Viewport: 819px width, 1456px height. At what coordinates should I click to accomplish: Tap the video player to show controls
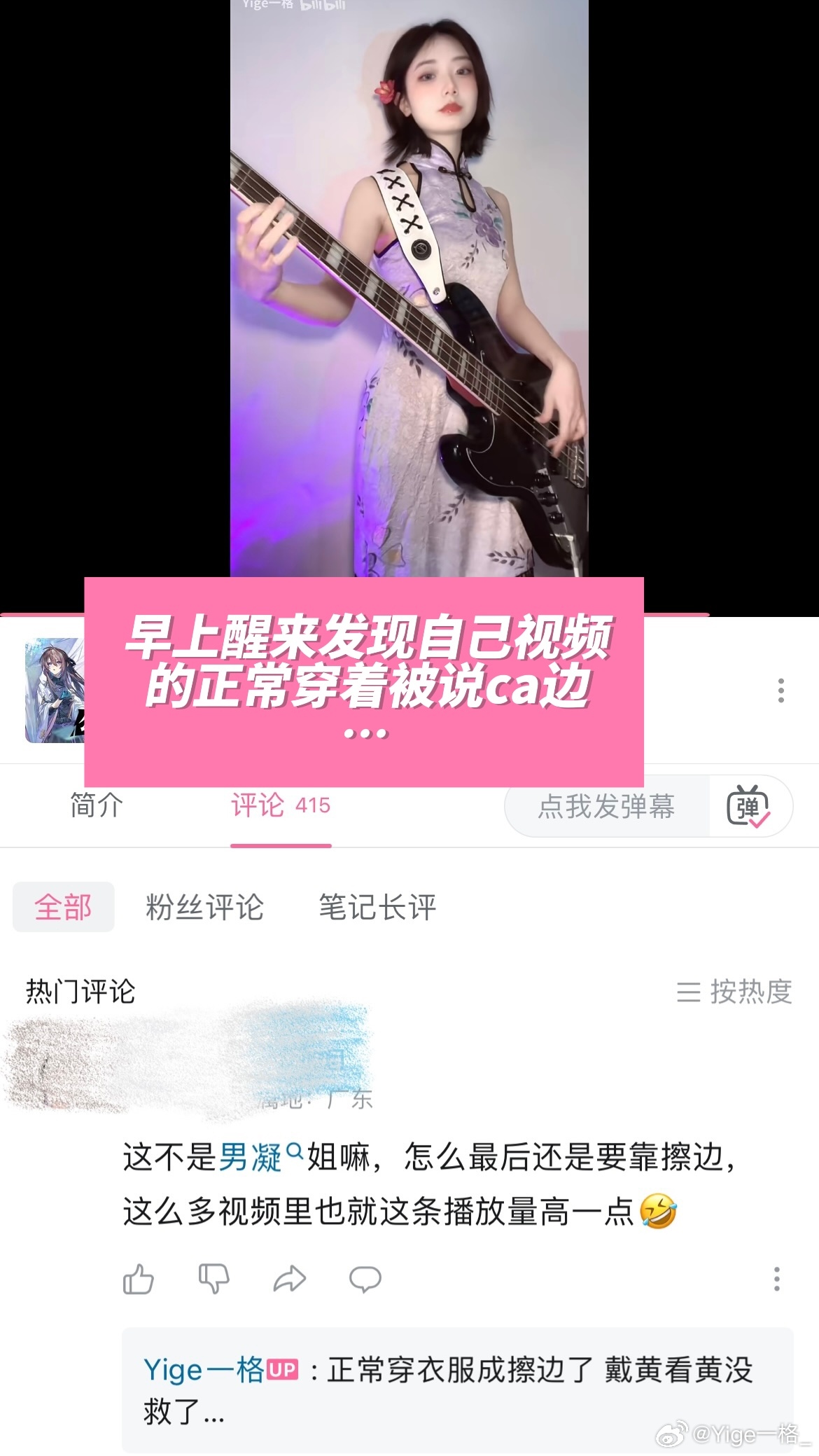[409, 289]
